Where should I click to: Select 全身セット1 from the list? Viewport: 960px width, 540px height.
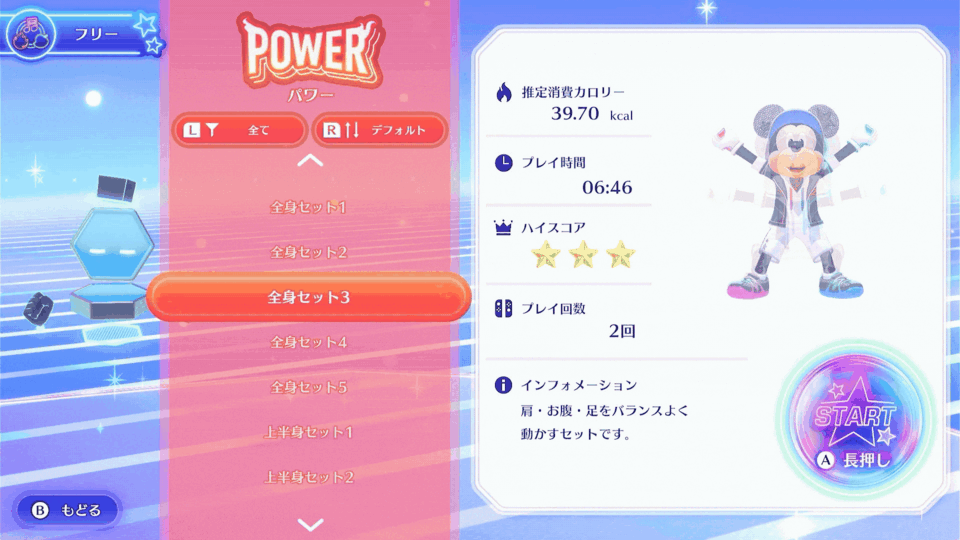308,208
